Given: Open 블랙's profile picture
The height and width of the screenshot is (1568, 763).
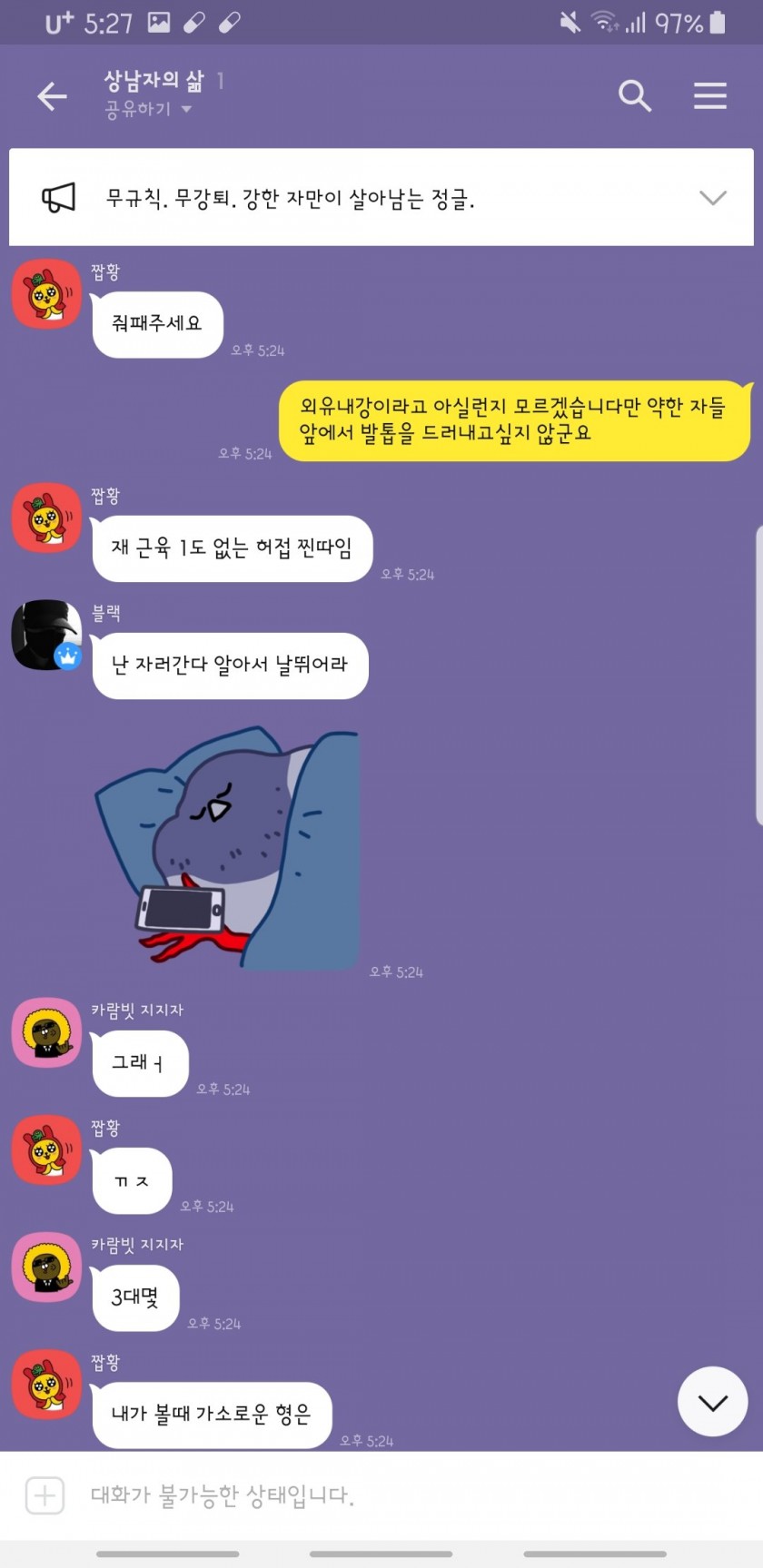Looking at the screenshot, I should [x=46, y=635].
